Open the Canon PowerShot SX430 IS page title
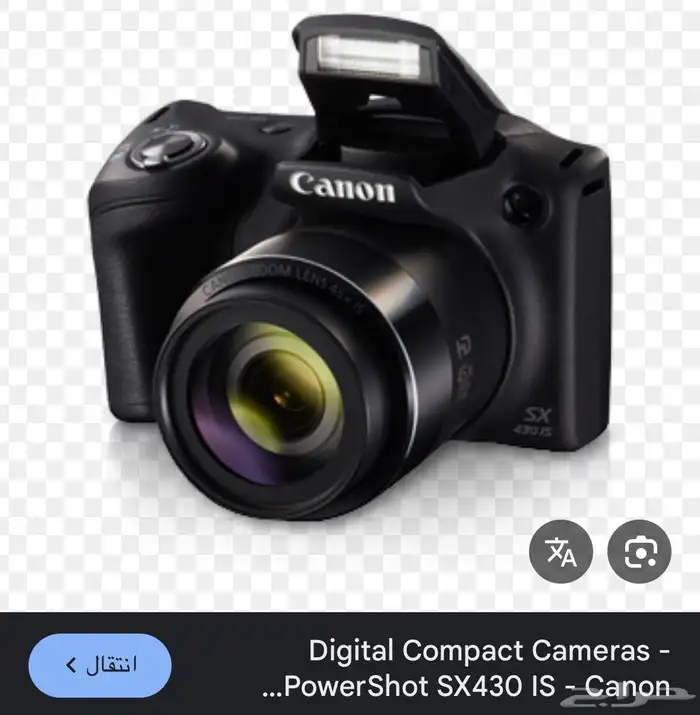 pos(466,668)
